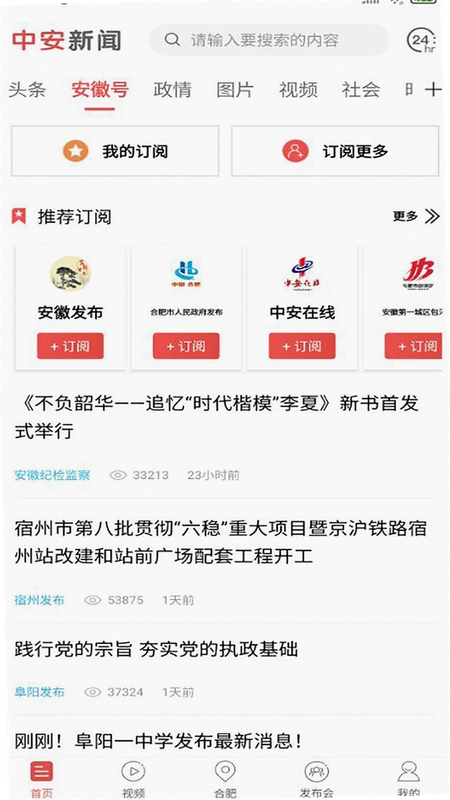Screen dimensions: 450x800
Task: Switch to the 政情 tab
Action: (172, 90)
